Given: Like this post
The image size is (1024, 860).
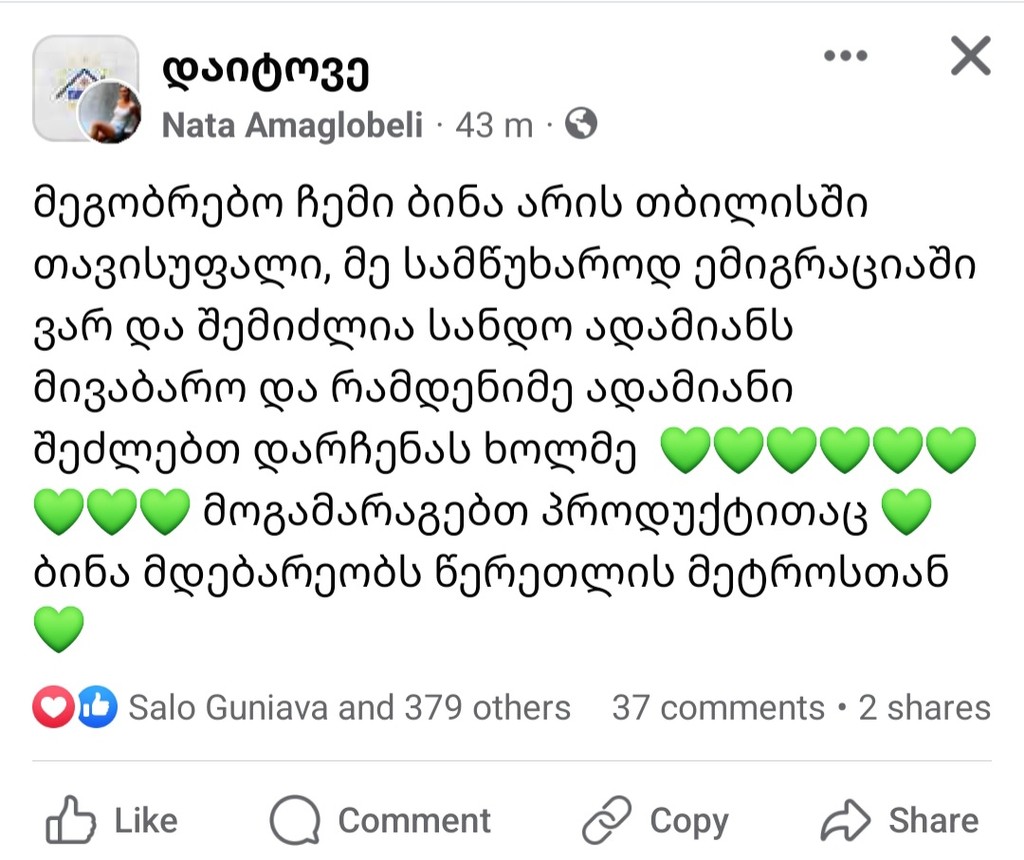Looking at the screenshot, I should pyautogui.click(x=112, y=821).
